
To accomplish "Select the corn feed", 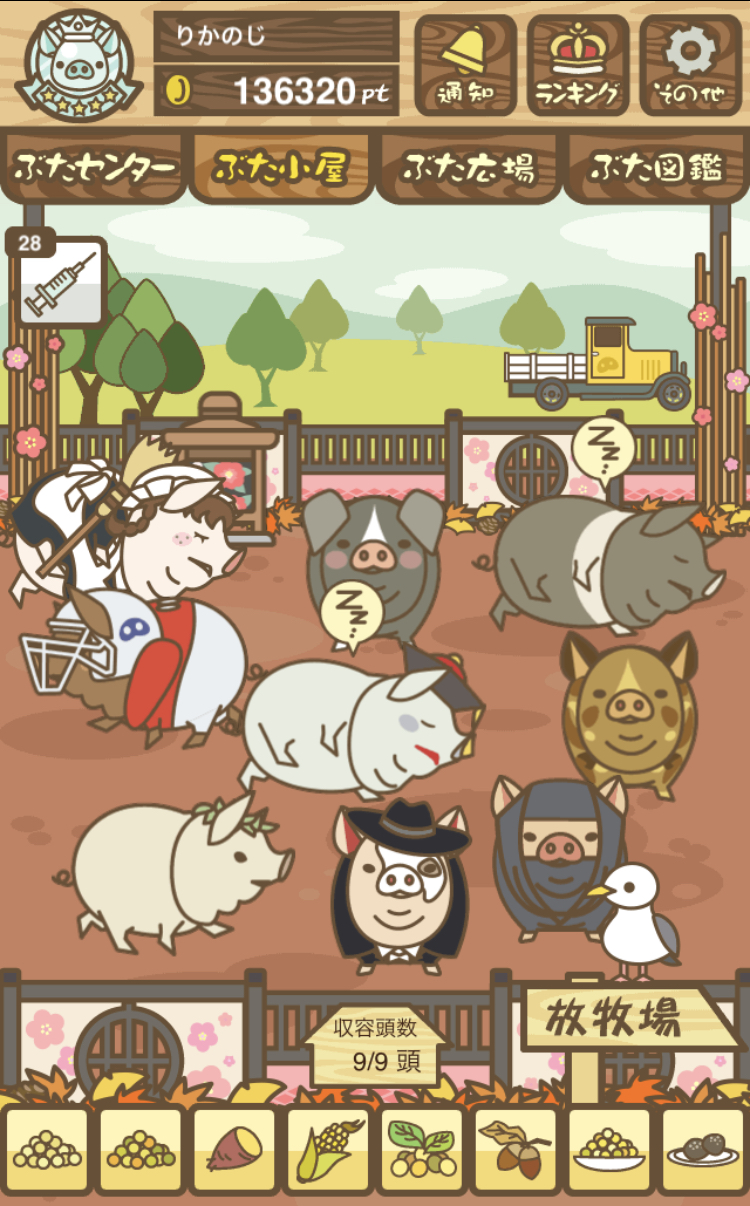I will (328, 1150).
